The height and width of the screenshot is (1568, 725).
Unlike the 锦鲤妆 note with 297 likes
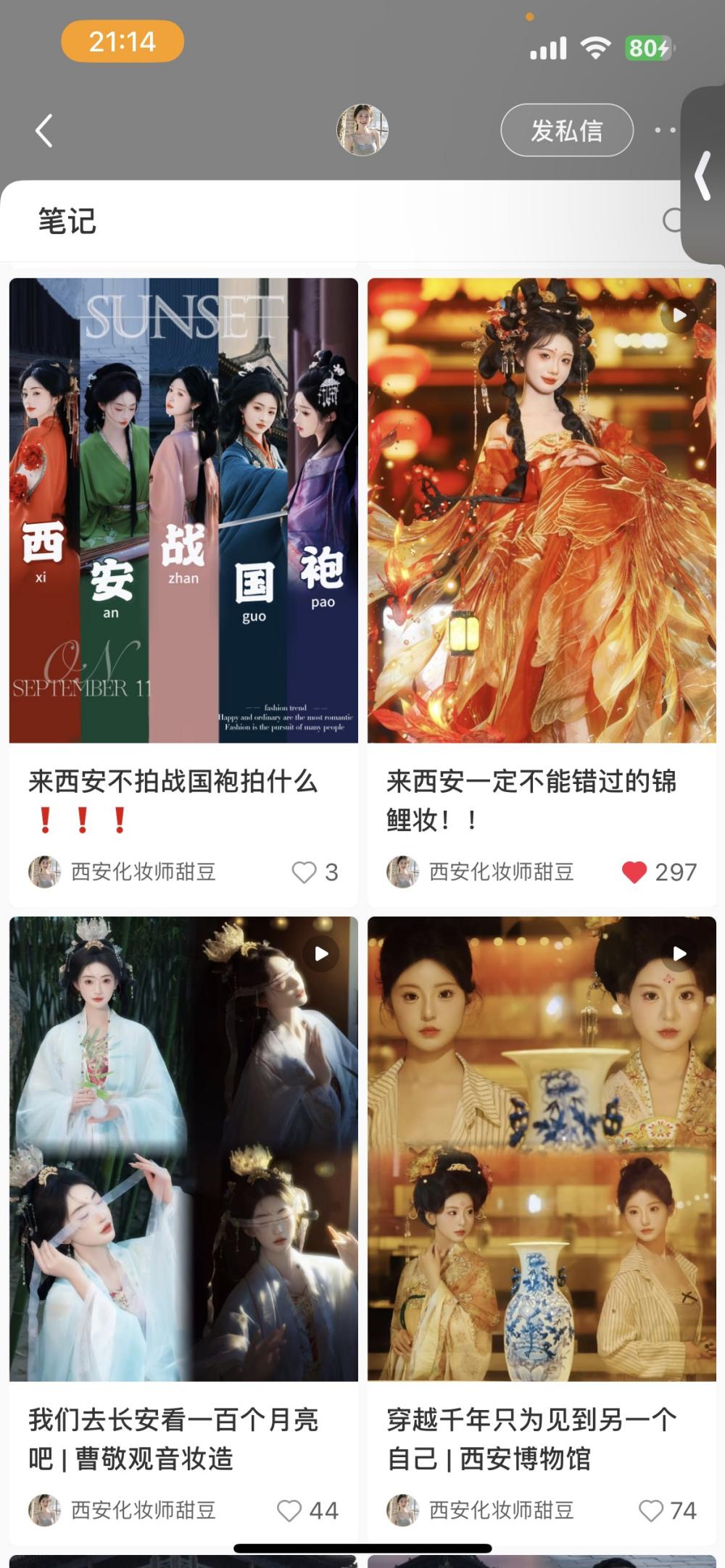634,872
